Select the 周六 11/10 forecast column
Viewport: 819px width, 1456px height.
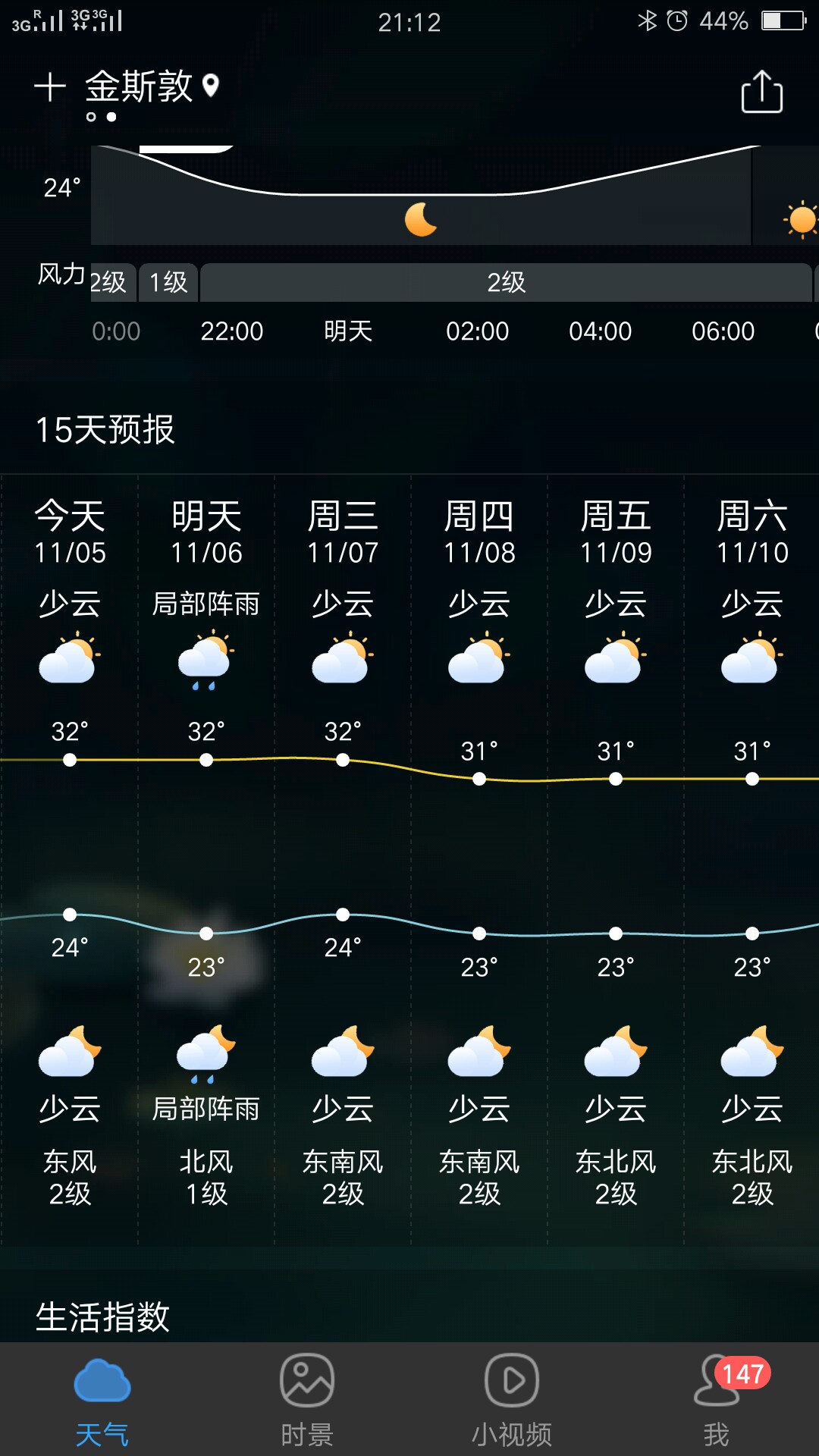(752, 859)
